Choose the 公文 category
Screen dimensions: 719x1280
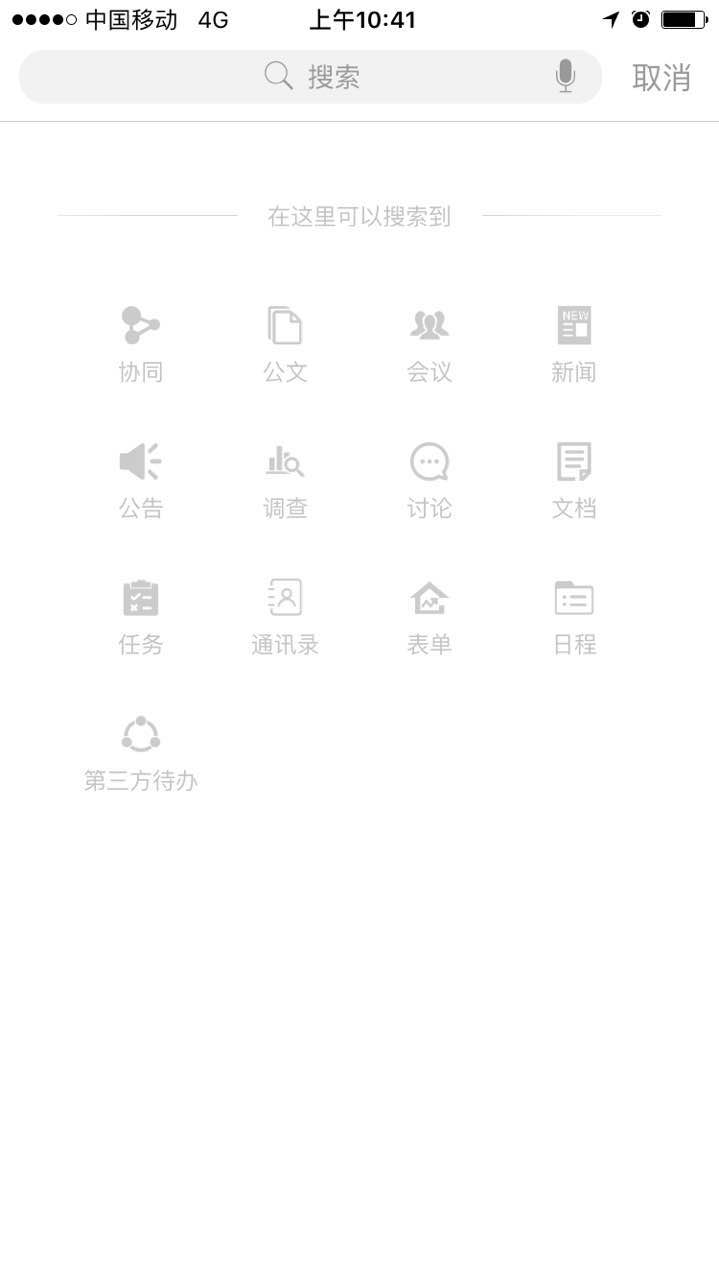(285, 343)
